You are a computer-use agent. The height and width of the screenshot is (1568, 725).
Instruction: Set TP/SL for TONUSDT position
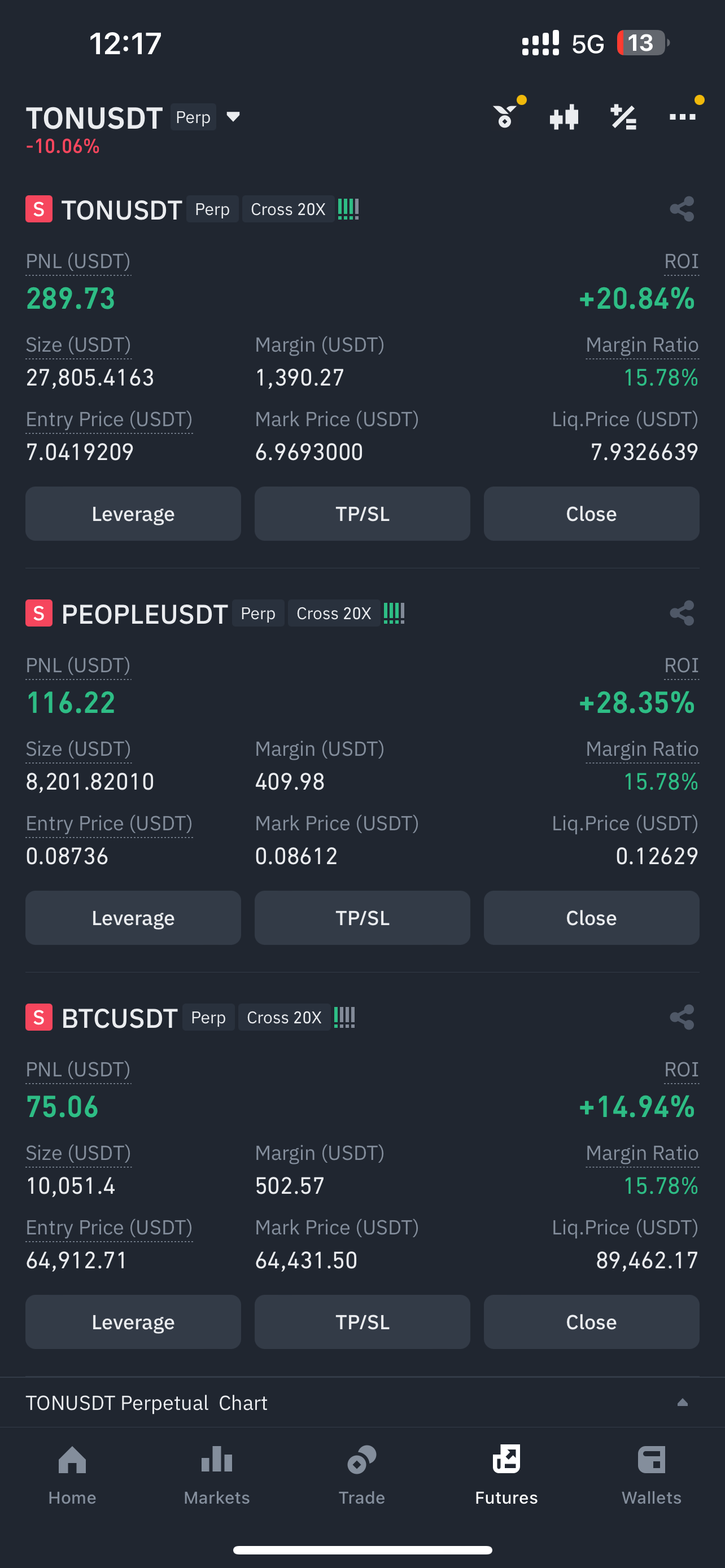(362, 514)
